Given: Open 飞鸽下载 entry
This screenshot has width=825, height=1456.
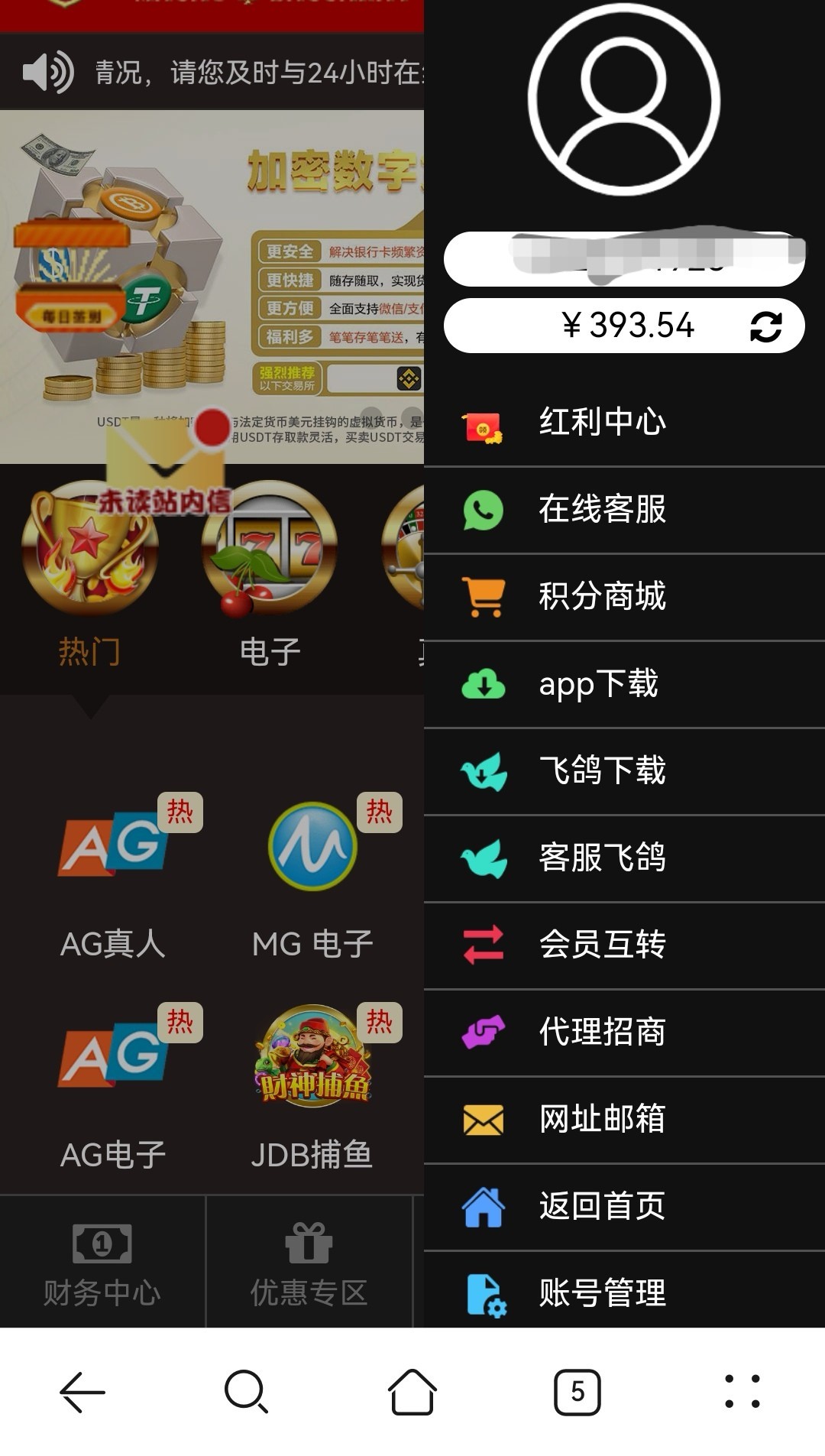Looking at the screenshot, I should click(601, 771).
